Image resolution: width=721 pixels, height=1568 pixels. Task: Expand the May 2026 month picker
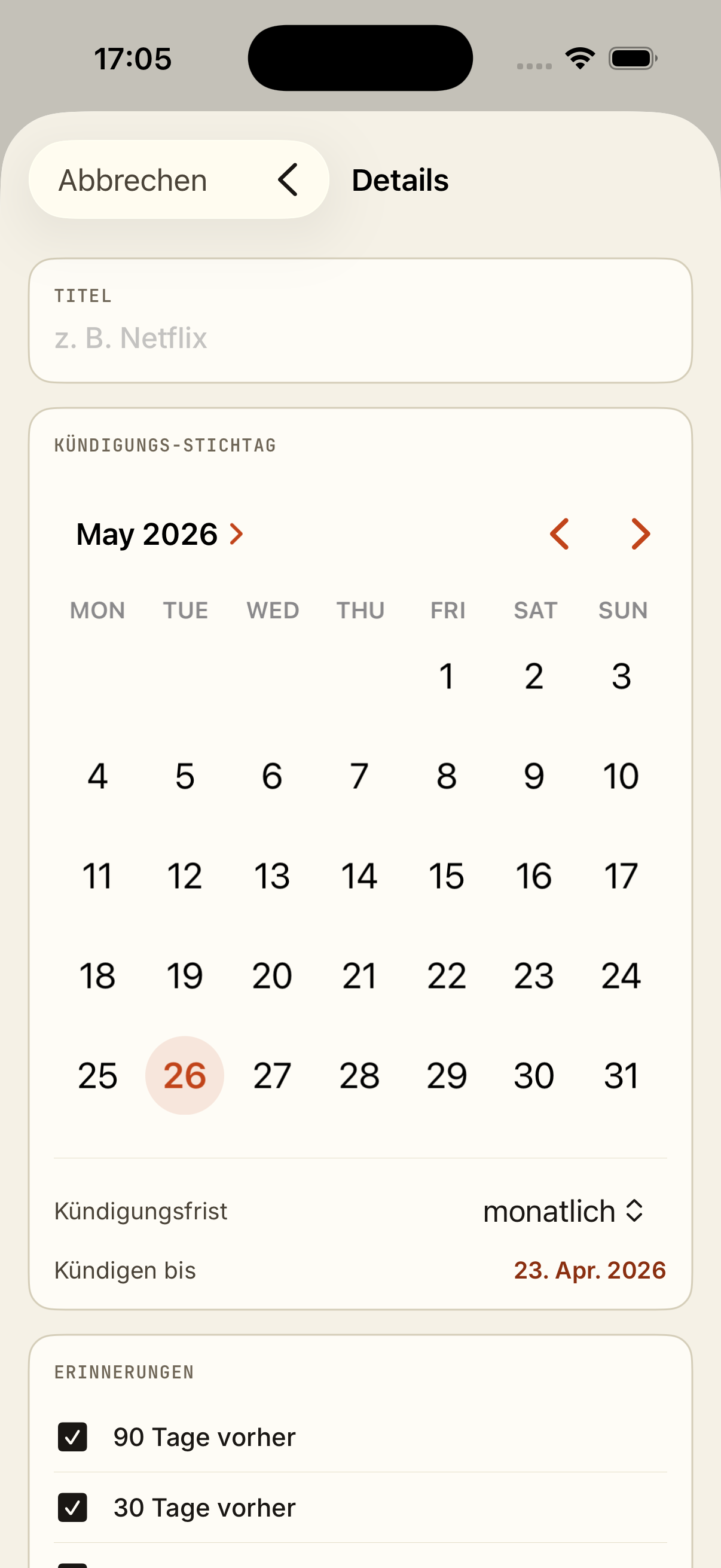pos(160,535)
